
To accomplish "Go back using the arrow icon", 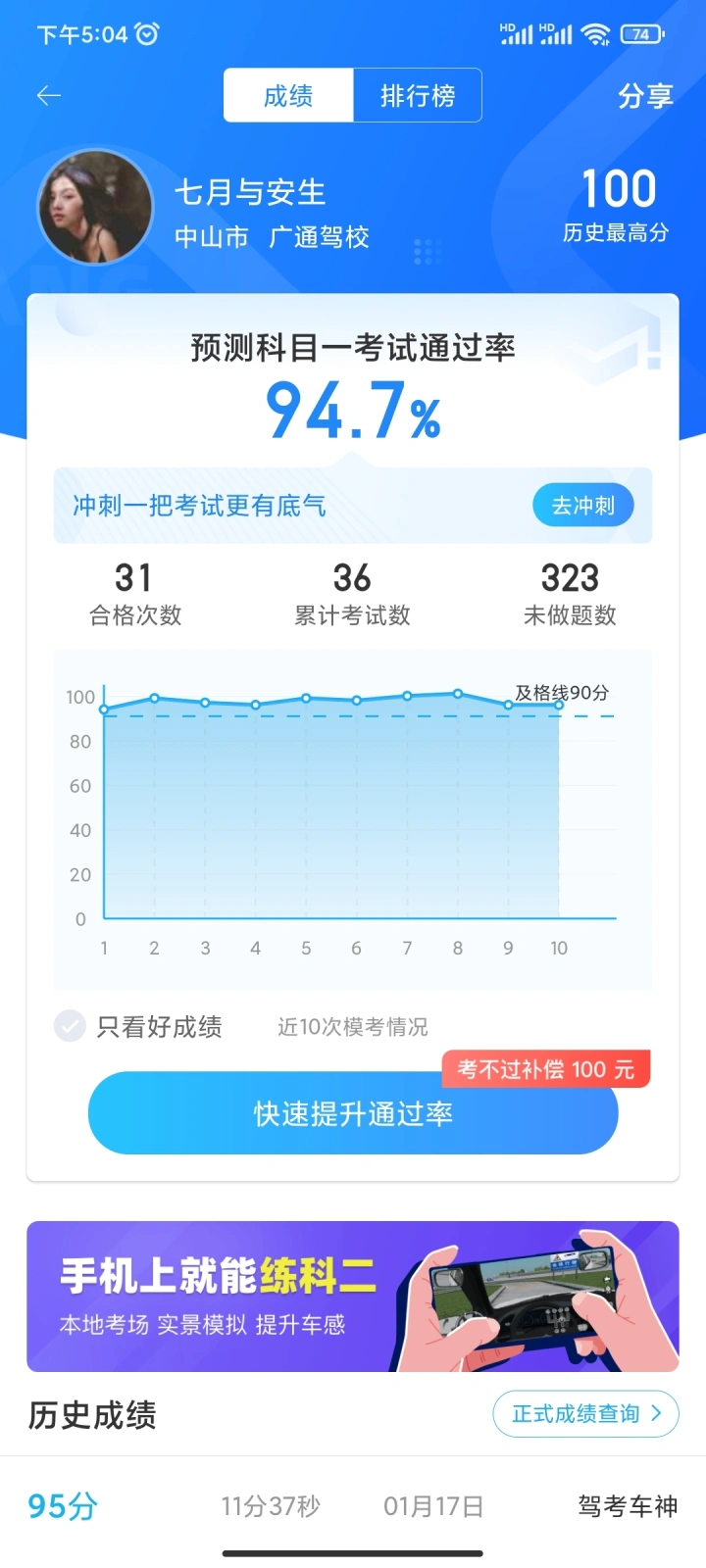I will pos(49,95).
